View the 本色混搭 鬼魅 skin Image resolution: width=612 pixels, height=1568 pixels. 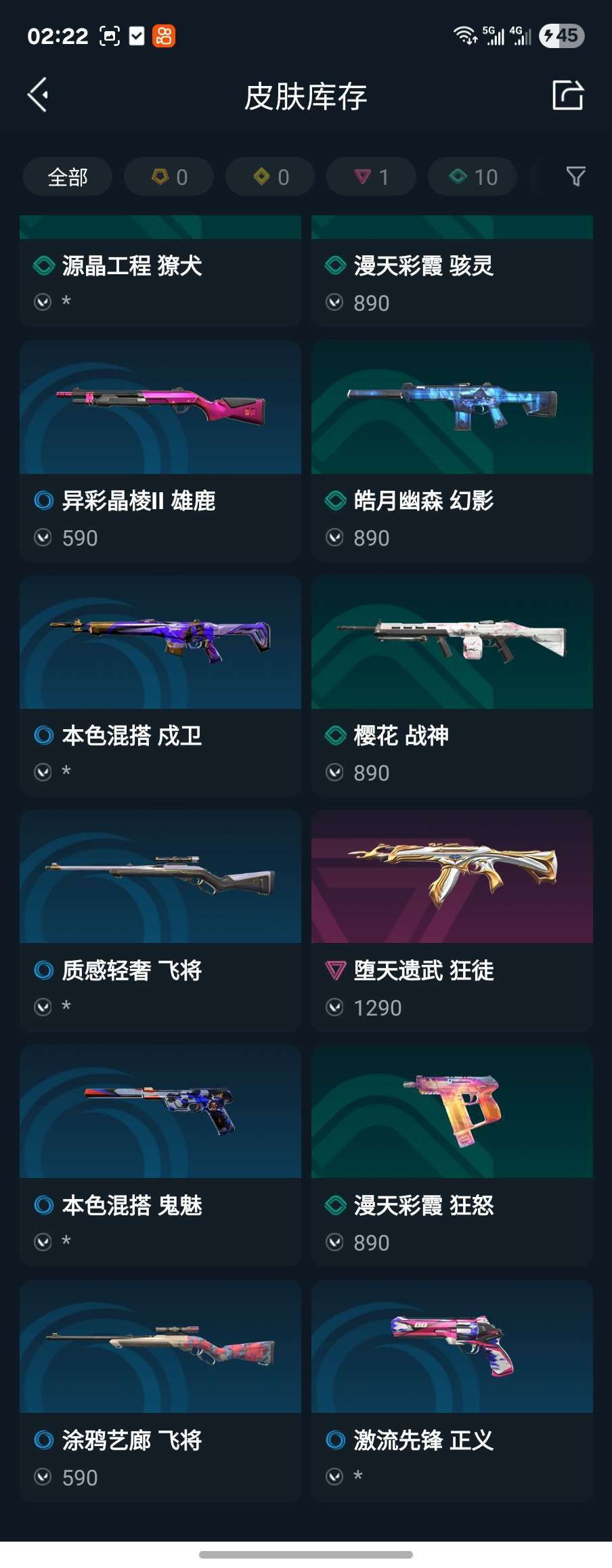160,1156
